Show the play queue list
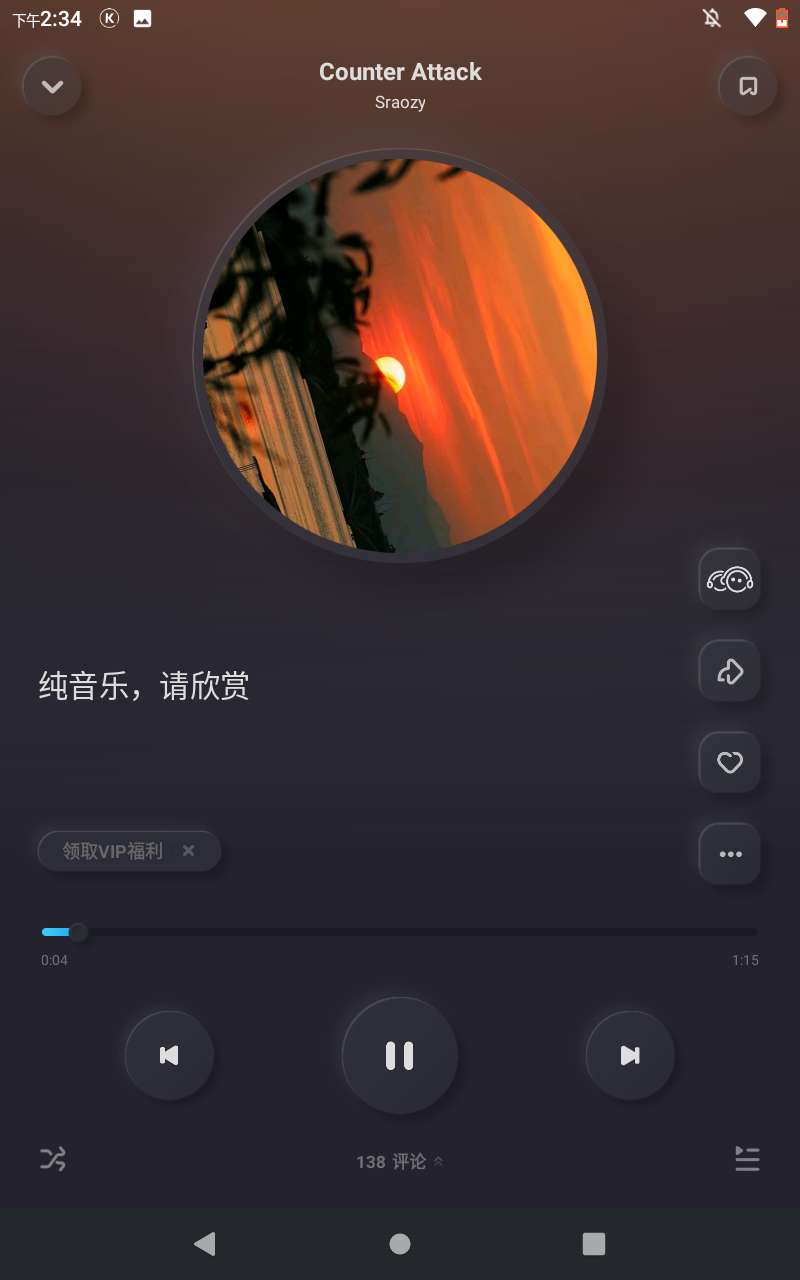The width and height of the screenshot is (800, 1280). pos(747,1159)
